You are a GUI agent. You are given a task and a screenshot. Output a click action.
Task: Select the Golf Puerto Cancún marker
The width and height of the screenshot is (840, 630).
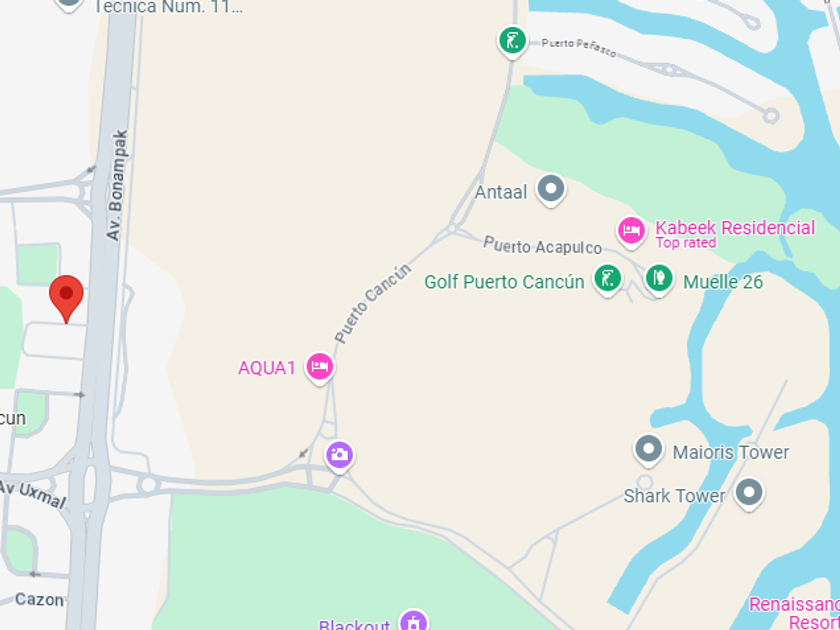click(607, 278)
